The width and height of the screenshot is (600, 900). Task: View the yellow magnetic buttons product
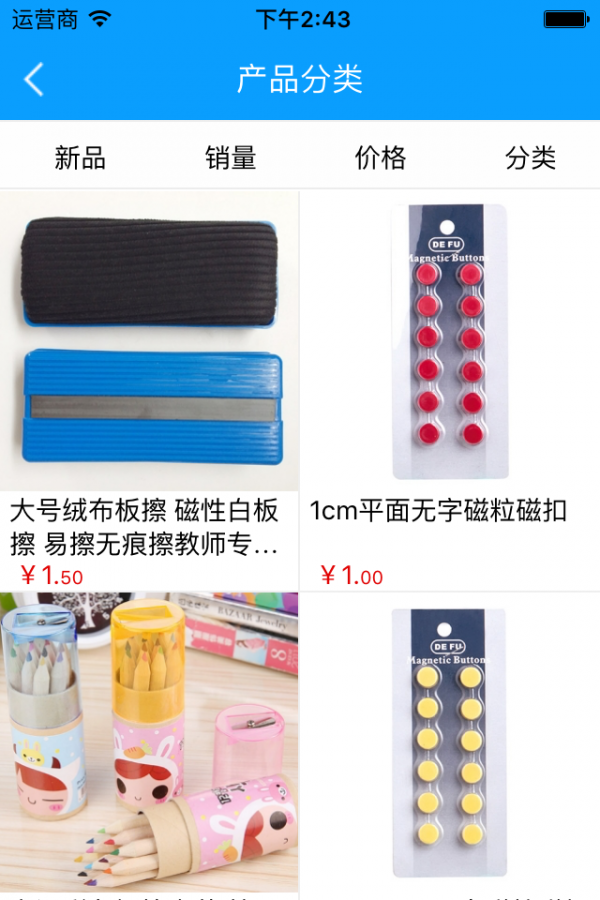point(449,745)
